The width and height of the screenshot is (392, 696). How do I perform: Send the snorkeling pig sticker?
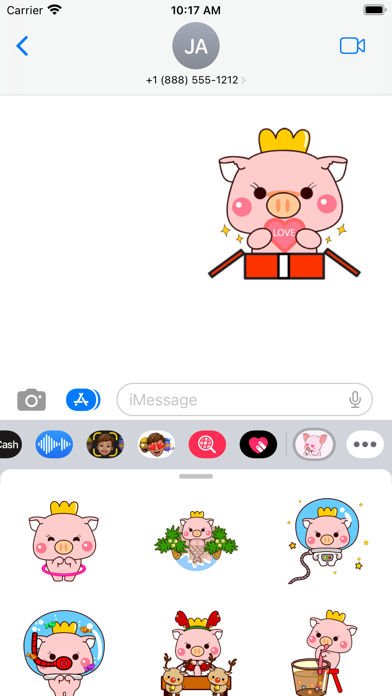pos(64,652)
